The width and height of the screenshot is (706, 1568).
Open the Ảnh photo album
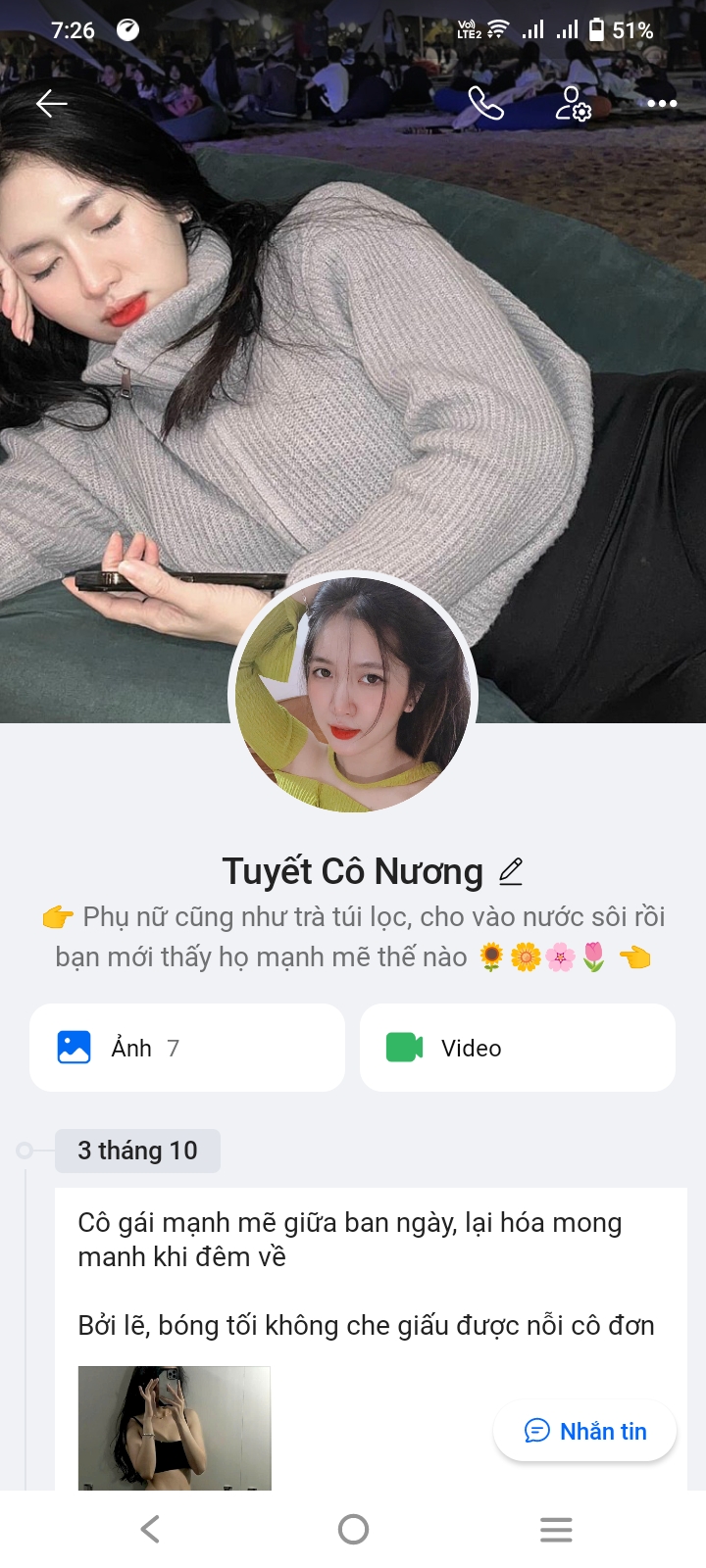pyautogui.click(x=187, y=1048)
